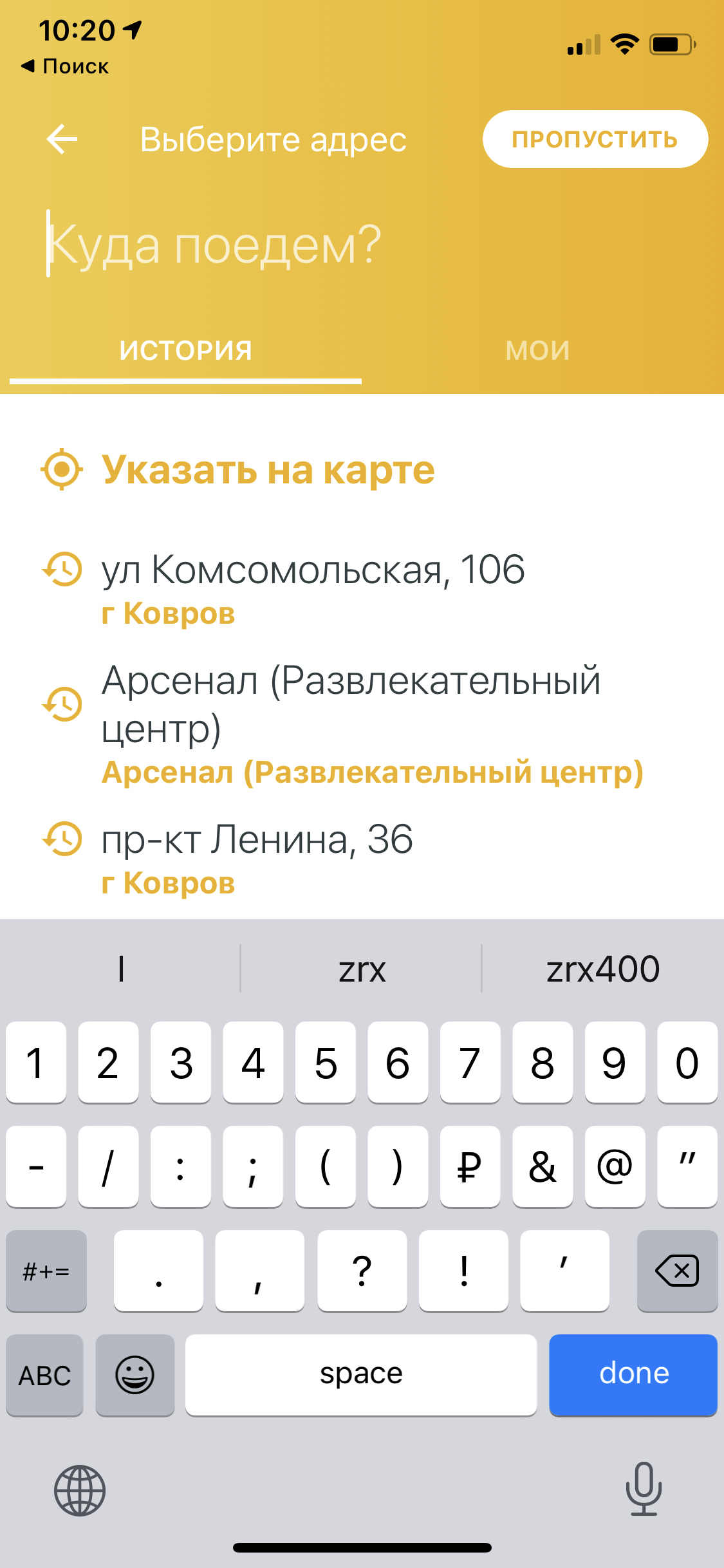The width and height of the screenshot is (724, 1568).
Task: Switch to the МОИ tab
Action: click(537, 351)
